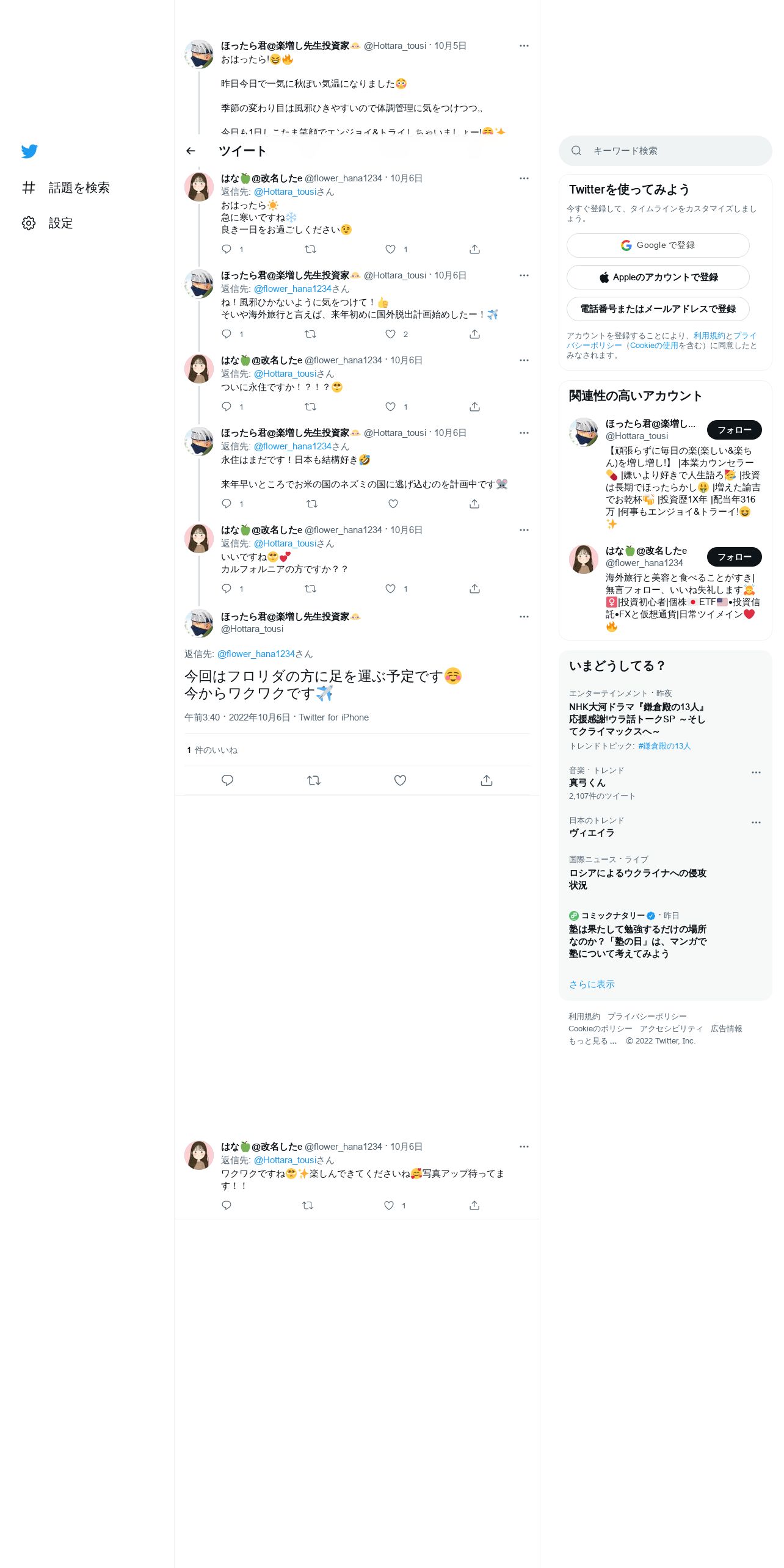Go back using the arrow beside ツイート
This screenshot has width=784, height=1568.
click(191, 151)
